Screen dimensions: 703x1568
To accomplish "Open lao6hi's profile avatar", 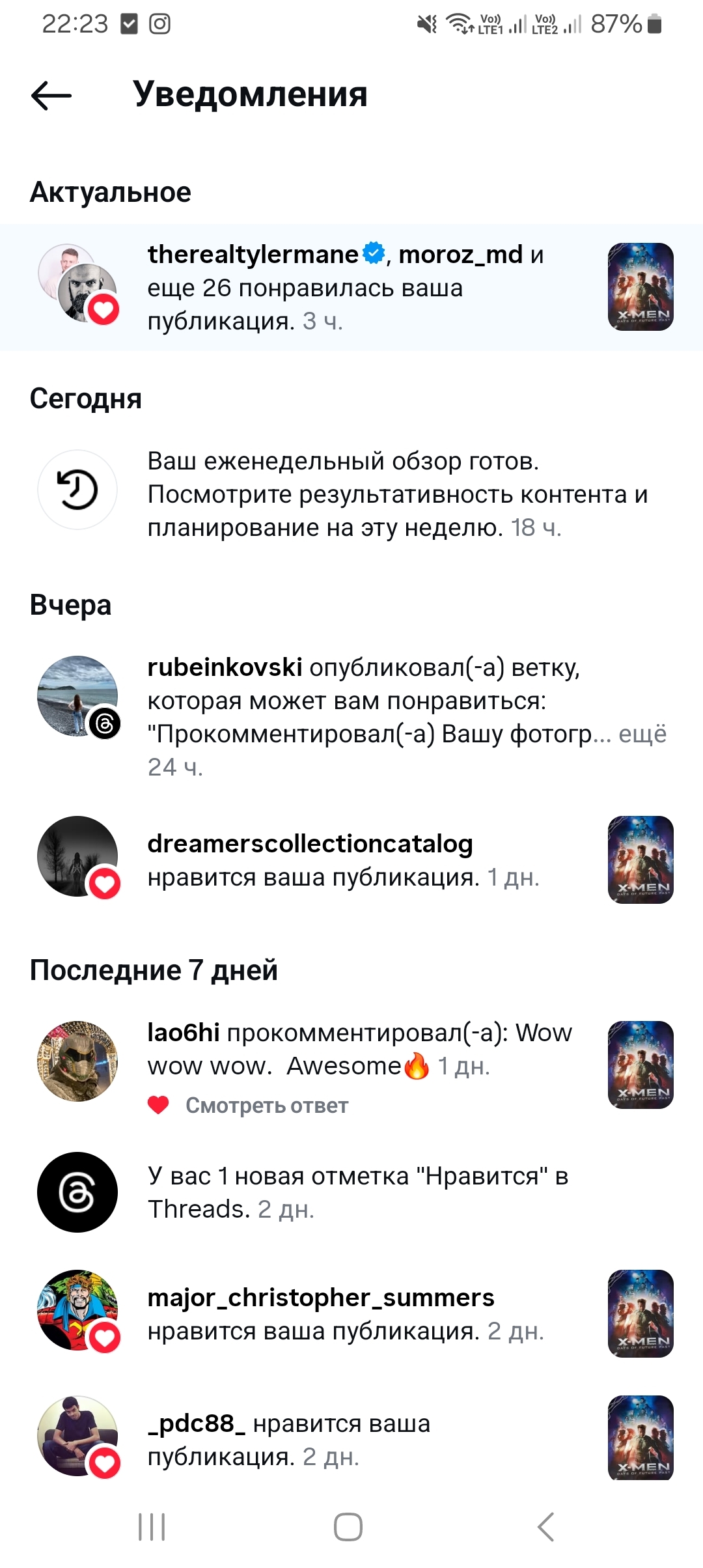I will click(x=77, y=1061).
